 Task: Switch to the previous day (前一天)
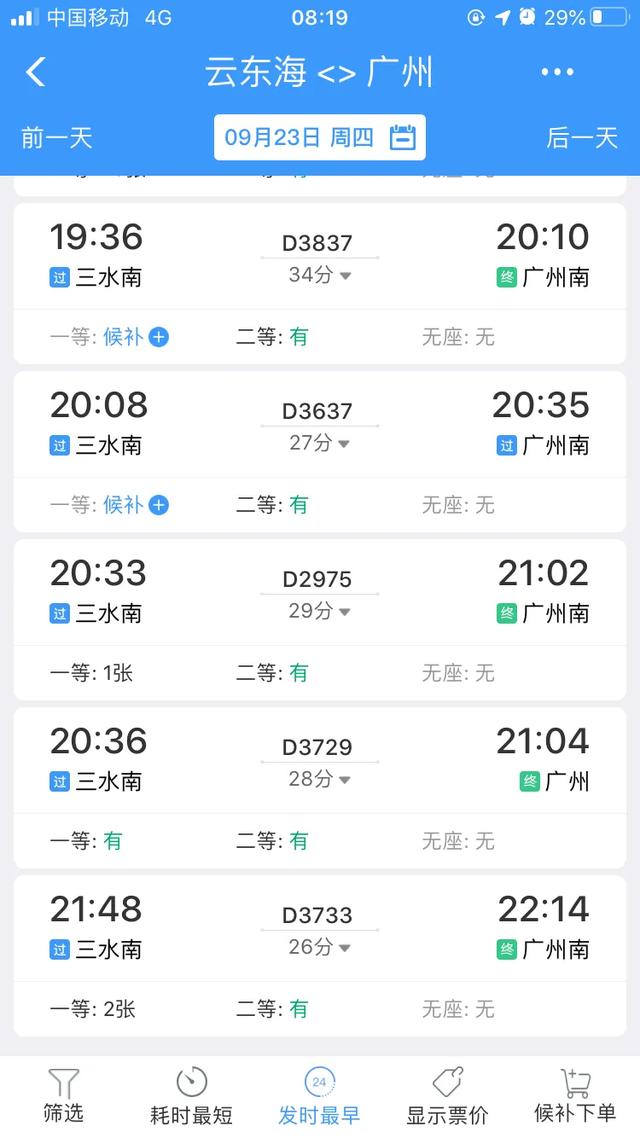coord(57,137)
